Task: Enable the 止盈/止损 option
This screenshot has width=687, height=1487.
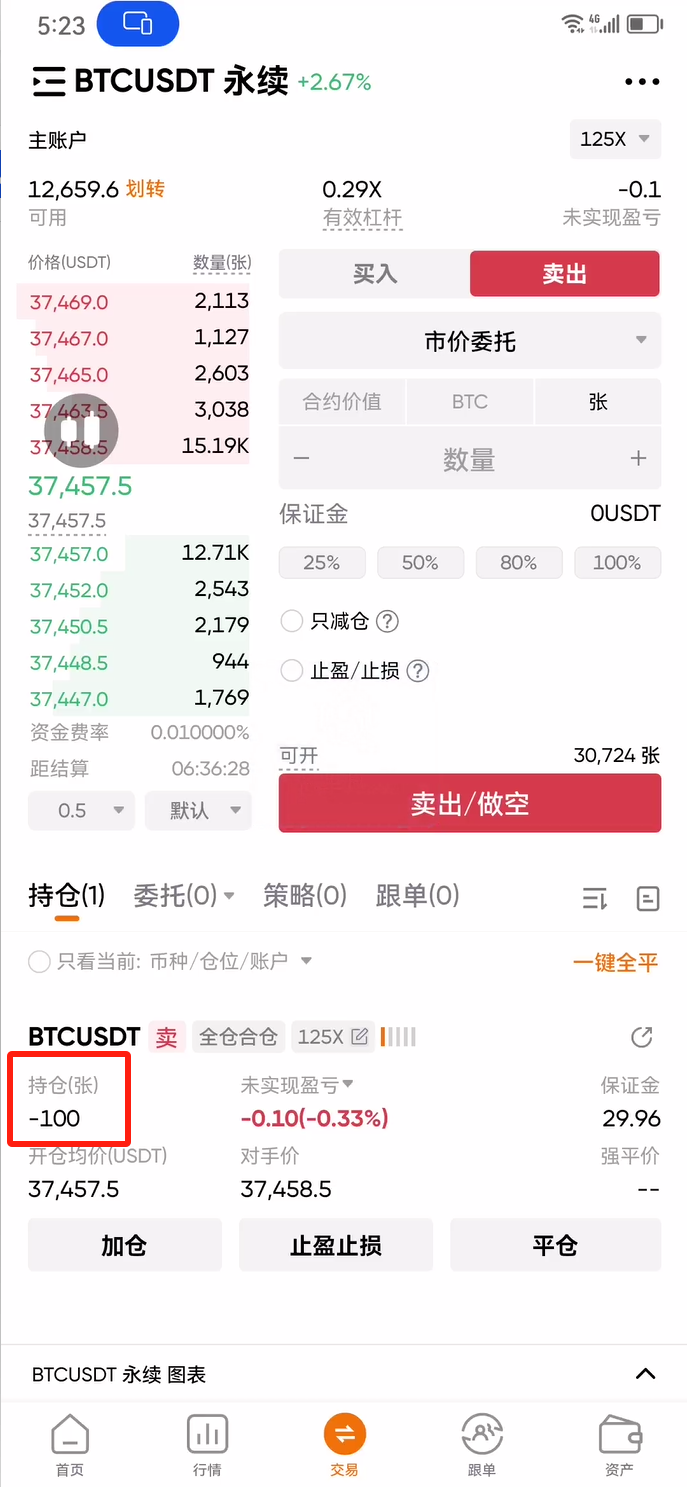Action: click(292, 671)
